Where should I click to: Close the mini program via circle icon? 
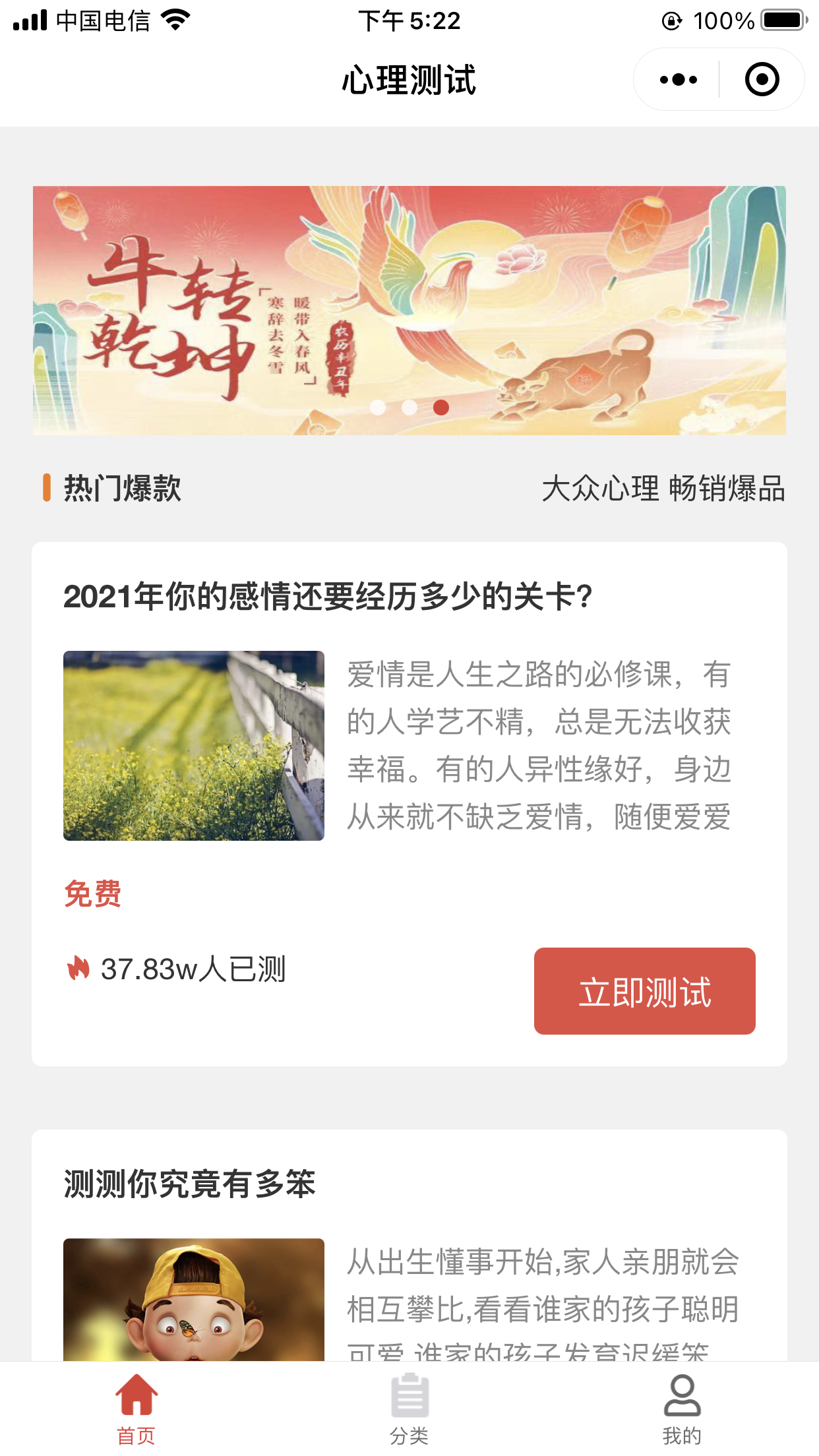[x=762, y=80]
